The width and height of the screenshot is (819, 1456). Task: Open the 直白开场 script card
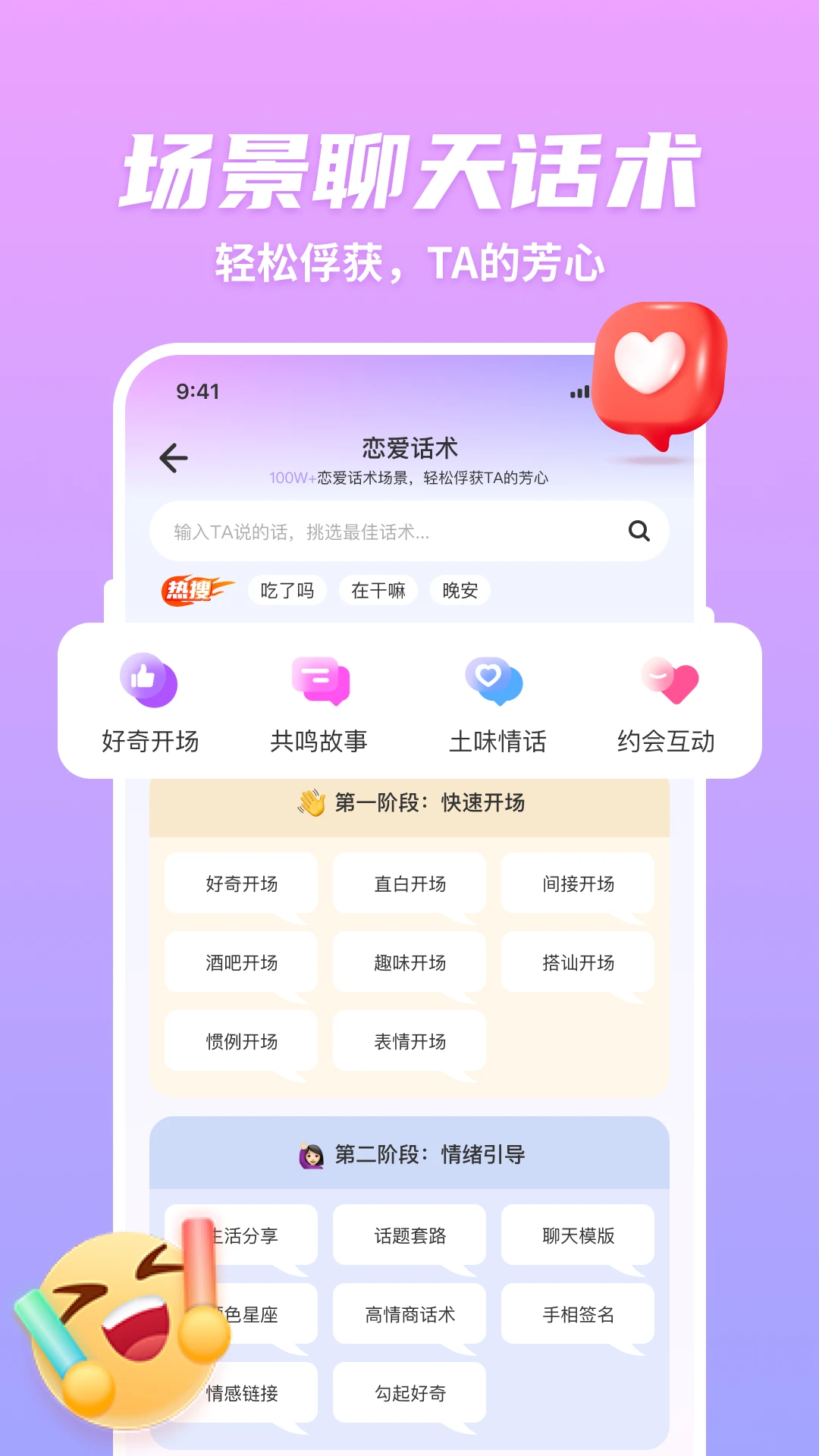[408, 884]
